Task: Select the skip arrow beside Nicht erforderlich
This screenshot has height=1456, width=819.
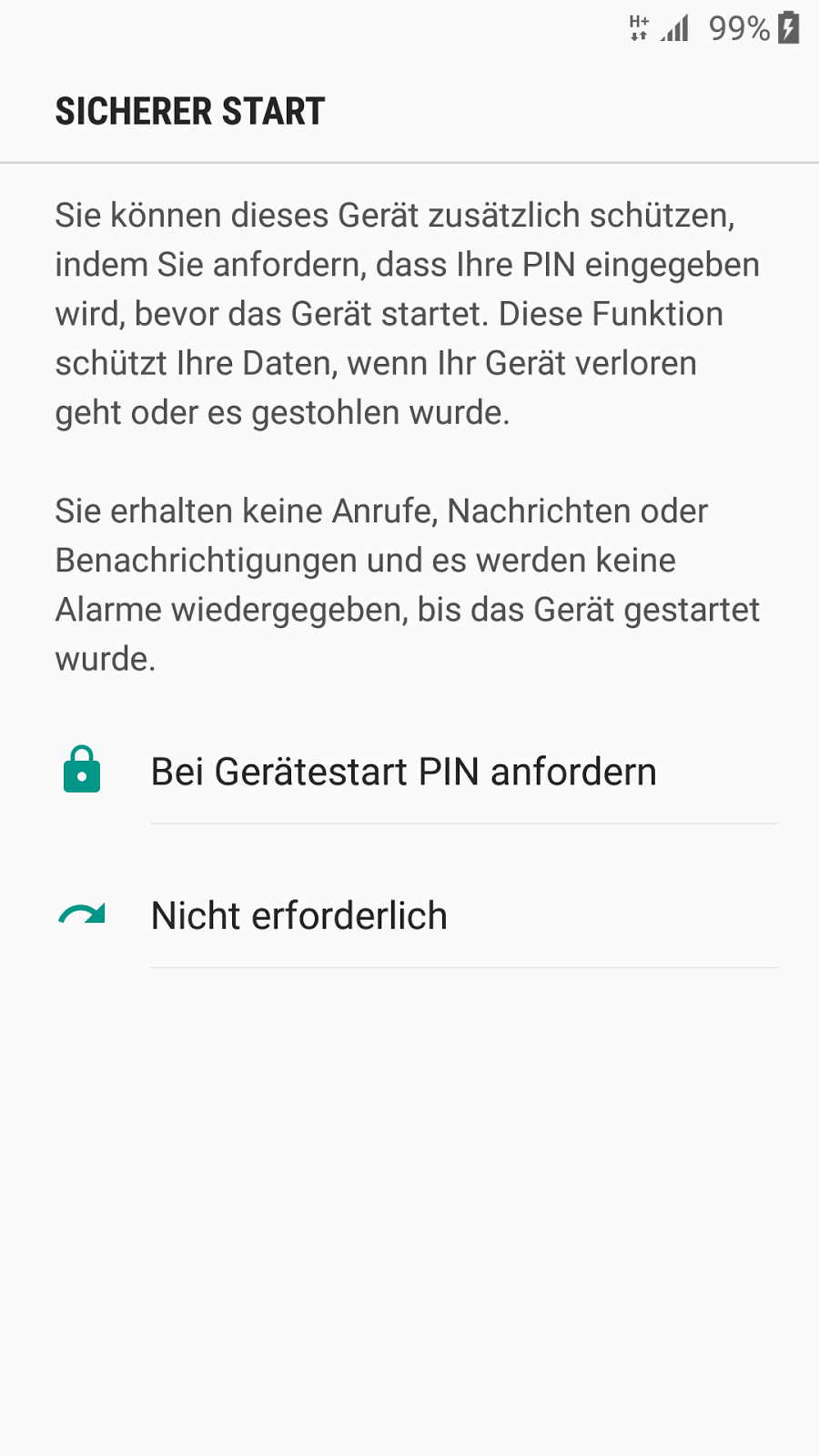Action: coord(82,915)
